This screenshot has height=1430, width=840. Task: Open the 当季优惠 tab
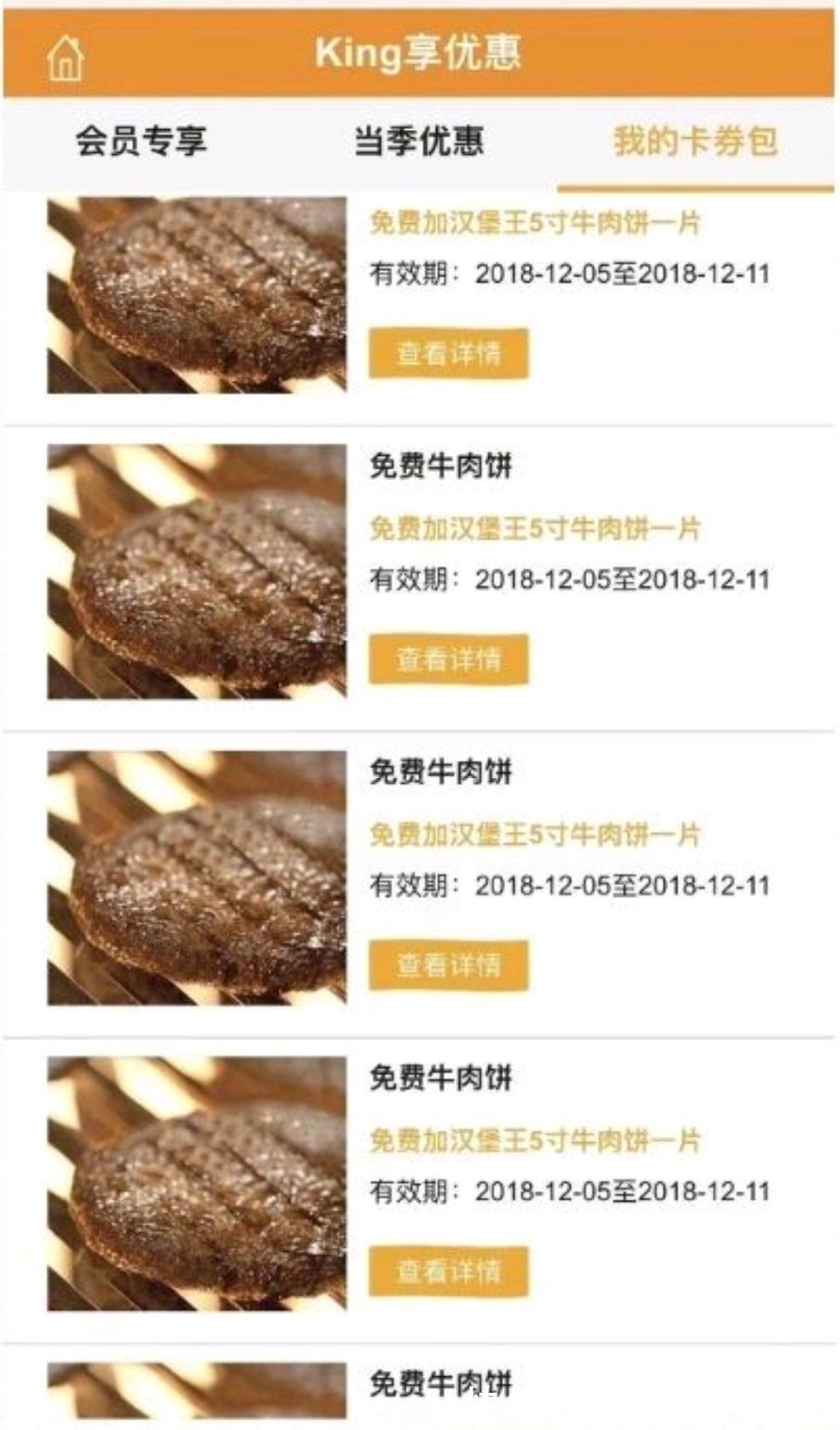click(x=420, y=139)
